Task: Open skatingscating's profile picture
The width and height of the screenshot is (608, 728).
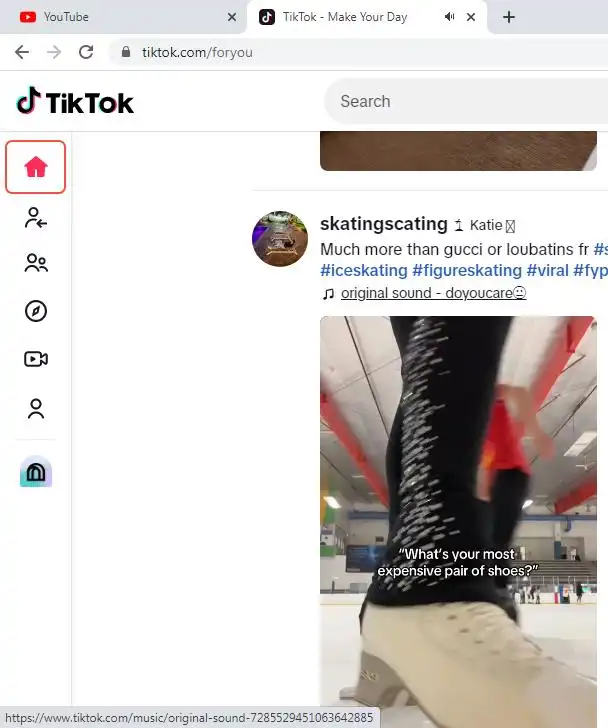Action: (x=280, y=239)
